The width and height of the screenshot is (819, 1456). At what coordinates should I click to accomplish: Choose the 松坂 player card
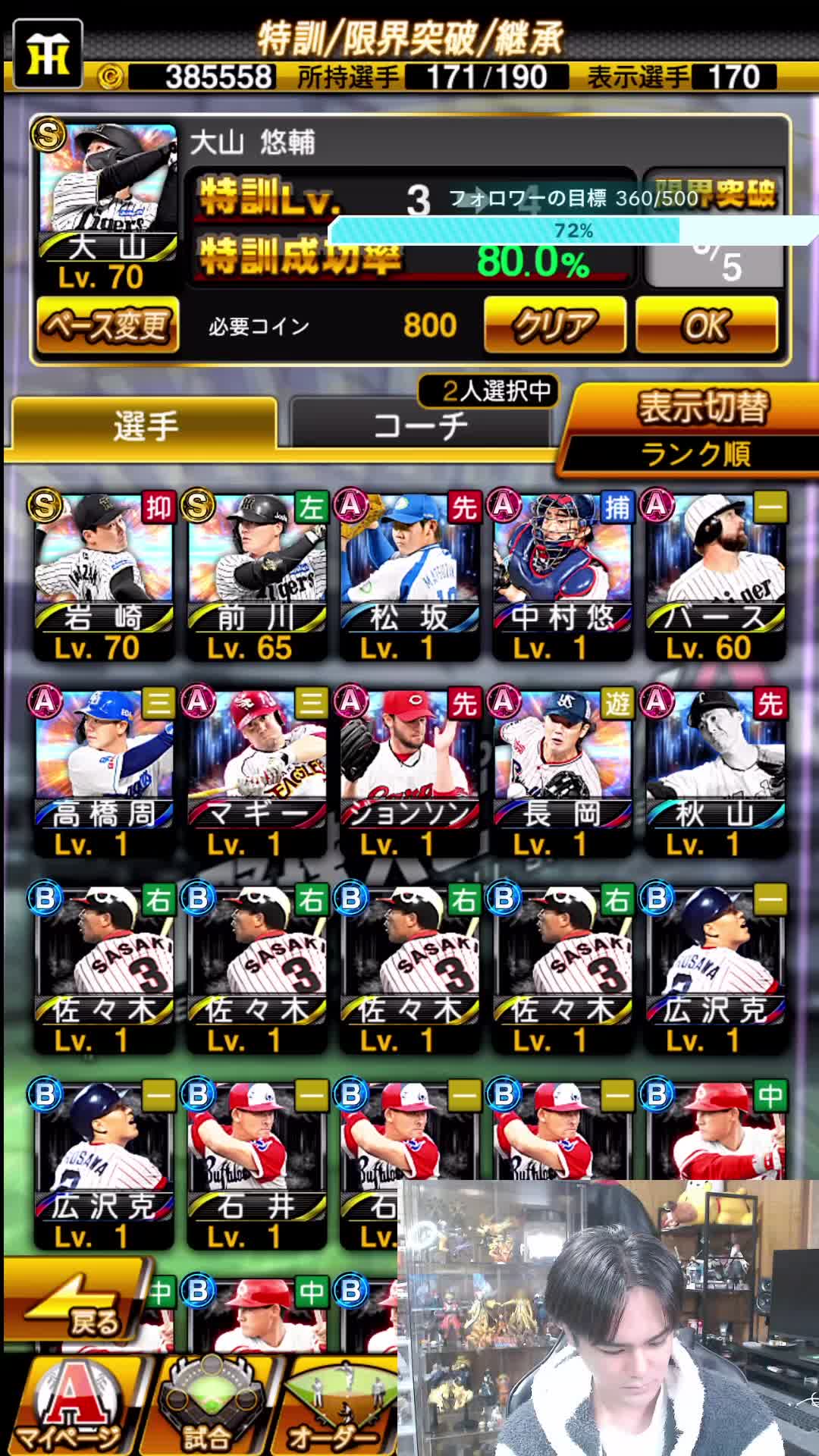(409, 576)
